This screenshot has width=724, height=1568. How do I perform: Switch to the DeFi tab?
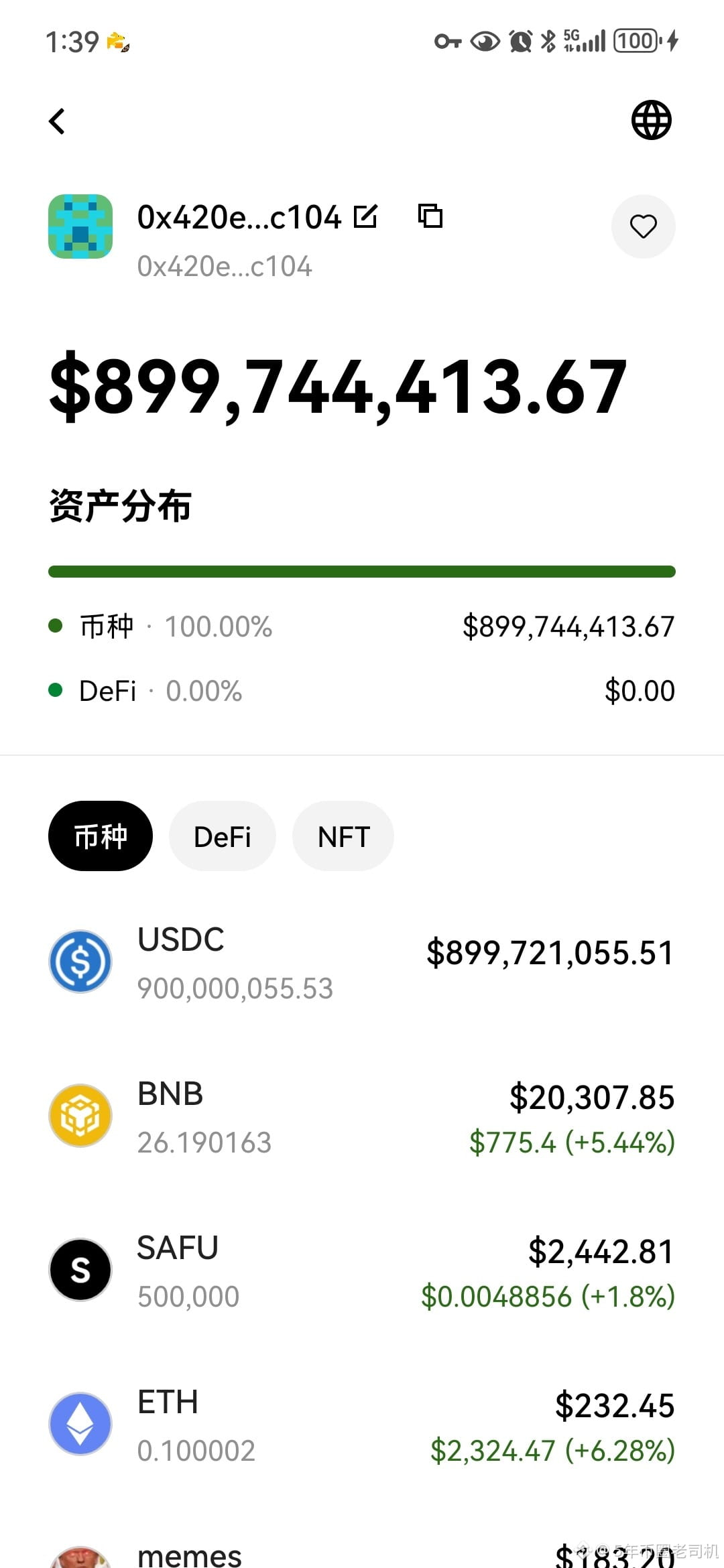(222, 836)
